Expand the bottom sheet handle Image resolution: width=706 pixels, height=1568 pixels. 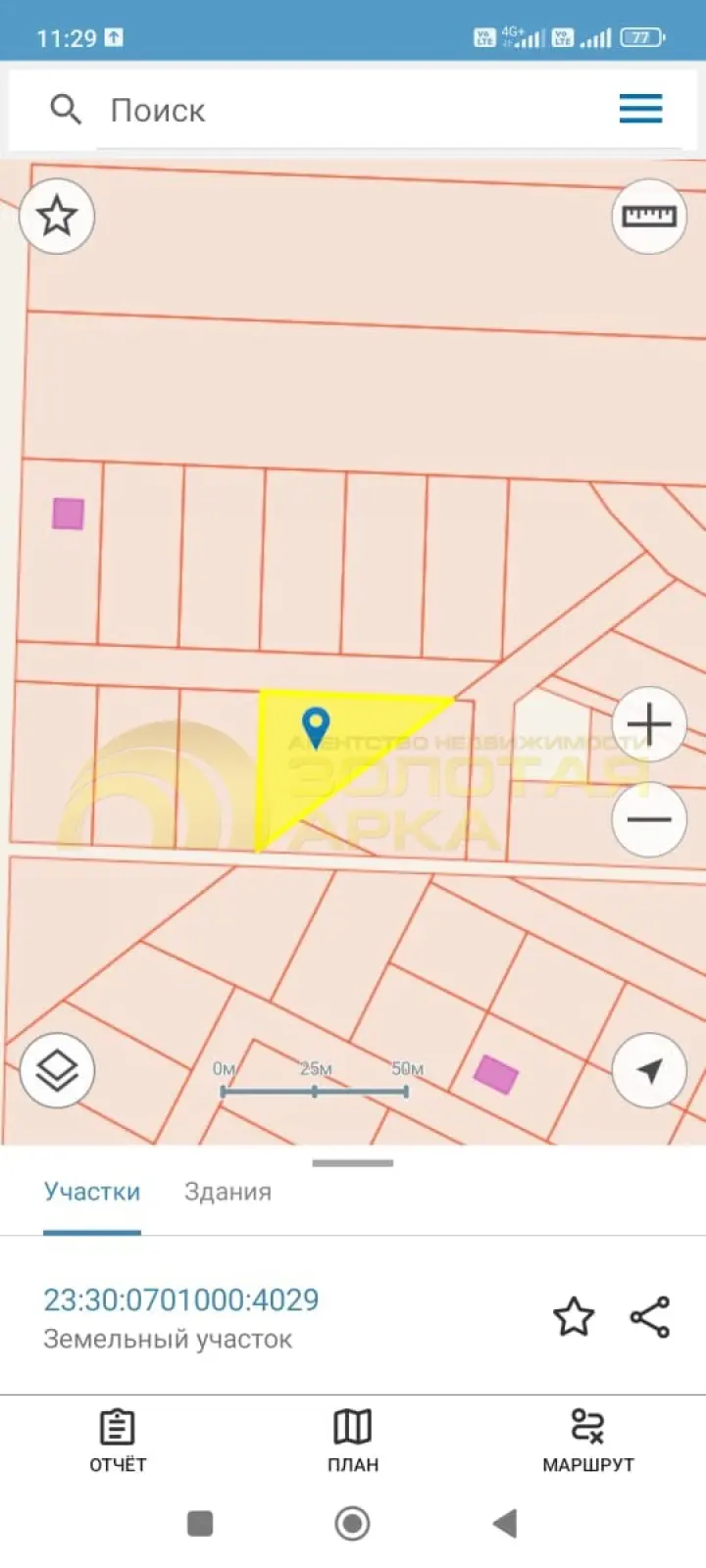353,1163
